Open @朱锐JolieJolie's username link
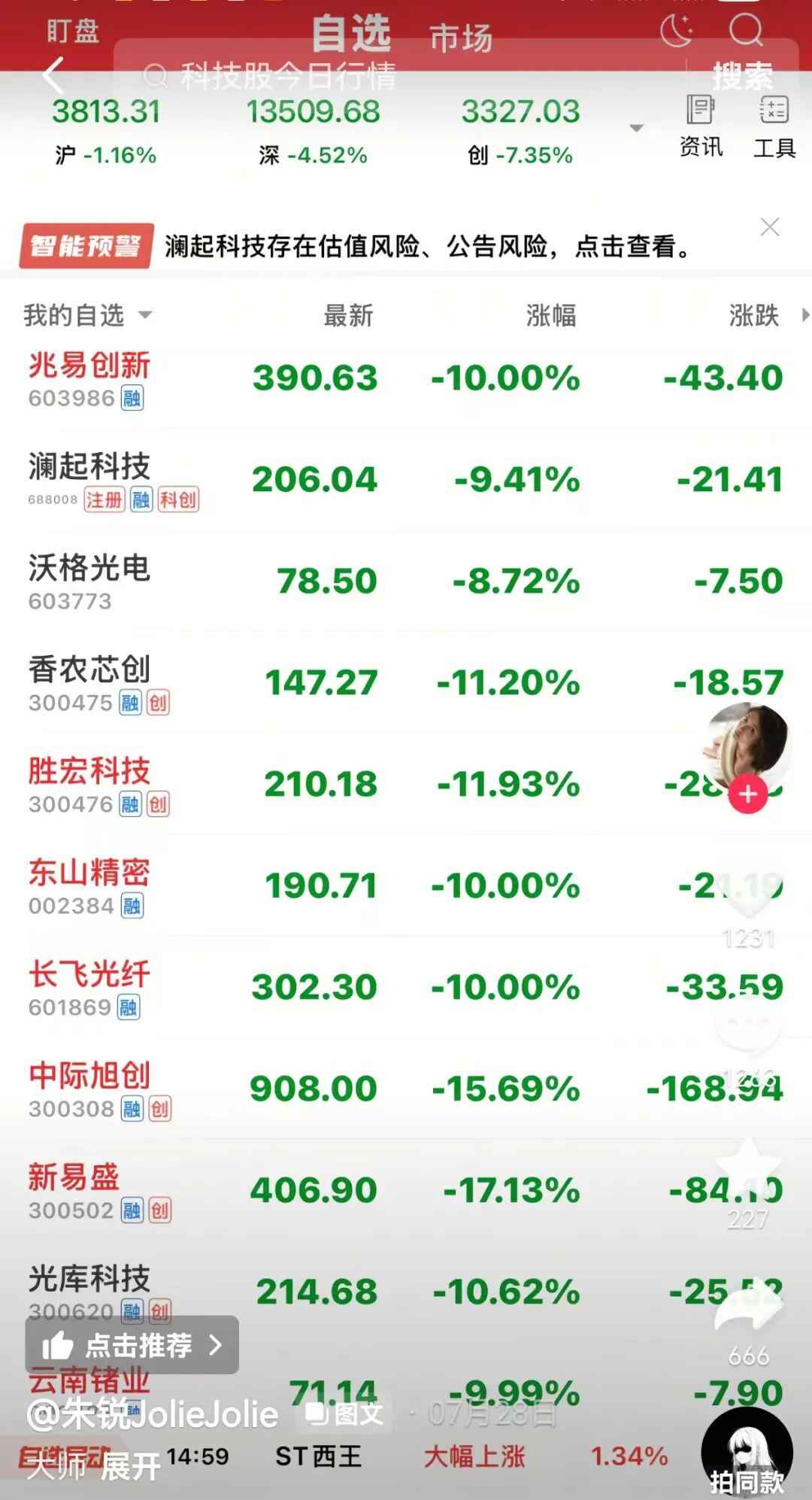Viewport: 812px width, 1500px height. click(x=153, y=1414)
